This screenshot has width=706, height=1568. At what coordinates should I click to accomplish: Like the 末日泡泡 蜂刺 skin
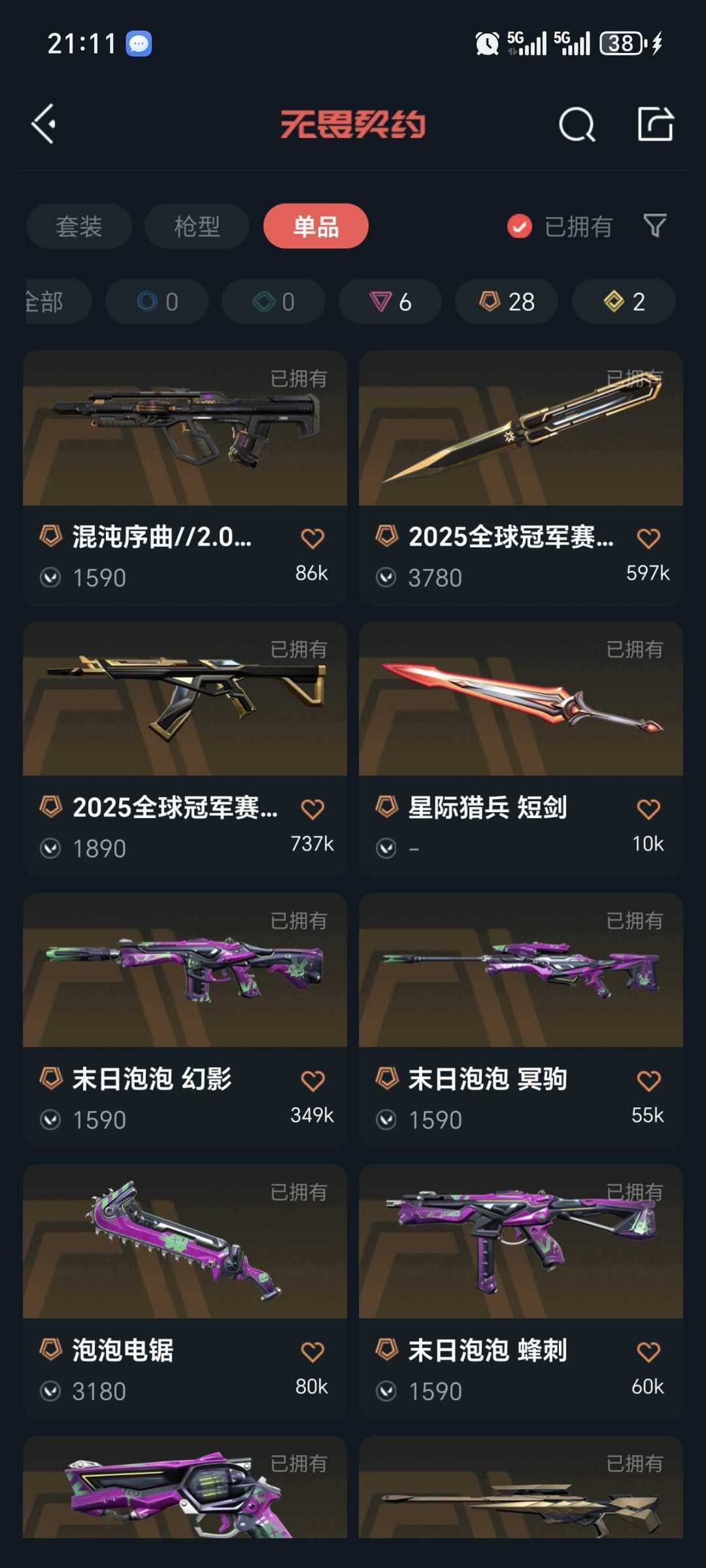click(x=648, y=1352)
